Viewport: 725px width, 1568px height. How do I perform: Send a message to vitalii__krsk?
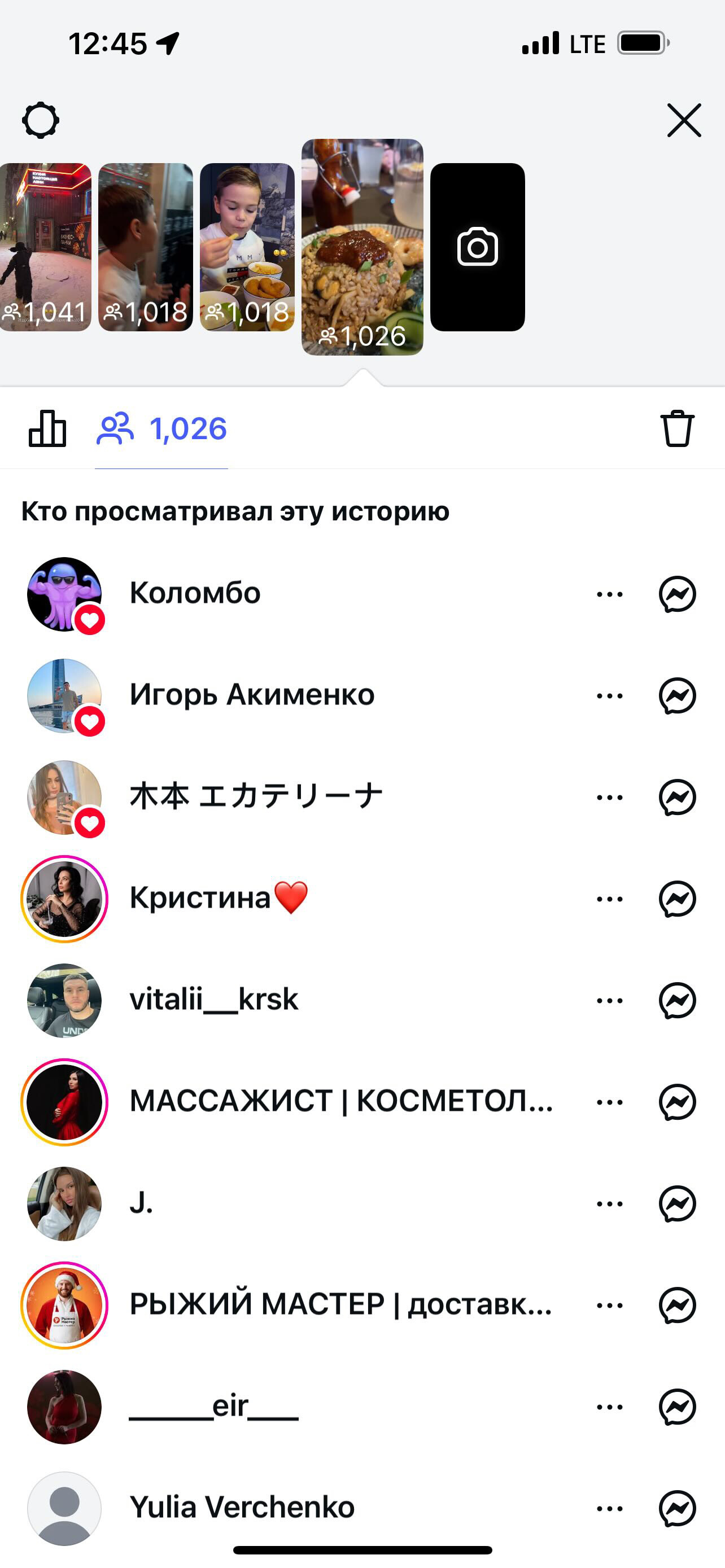click(677, 1001)
